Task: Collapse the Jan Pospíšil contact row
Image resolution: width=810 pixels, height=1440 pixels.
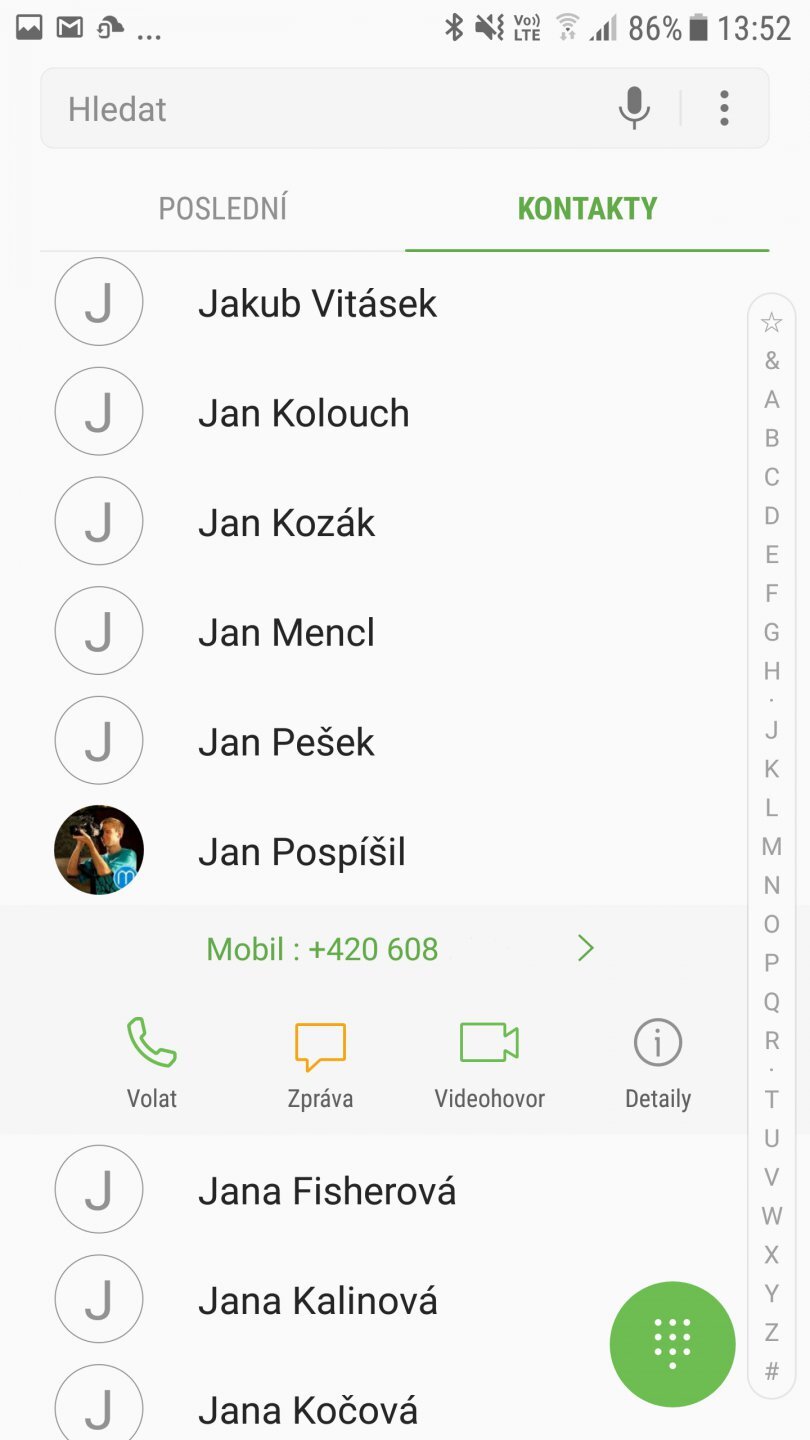Action: 301,852
